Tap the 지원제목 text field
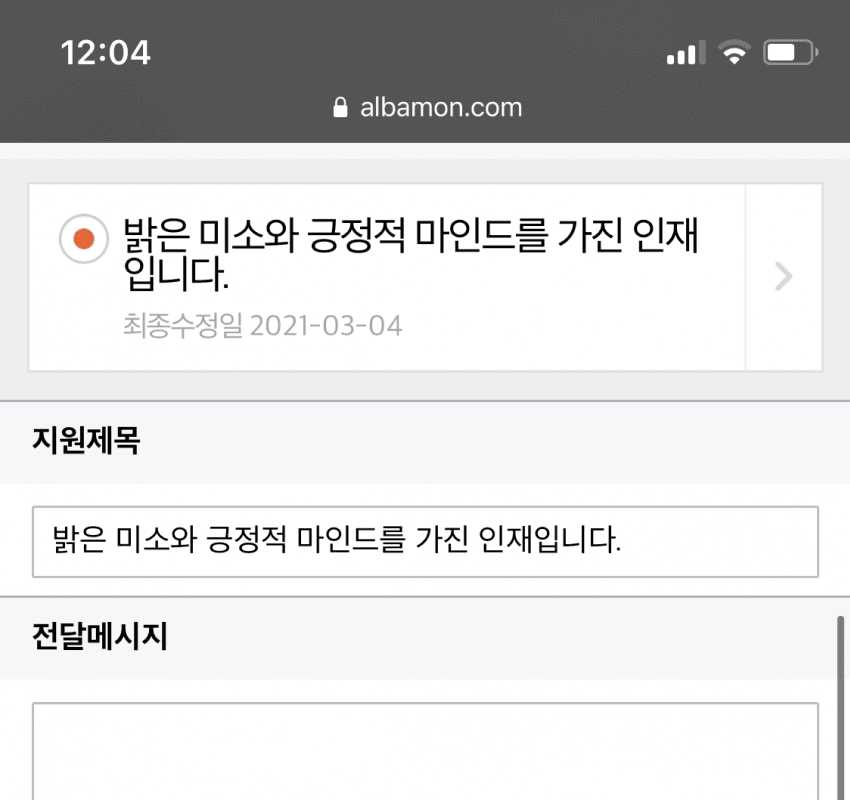The width and height of the screenshot is (850, 800). click(x=425, y=542)
